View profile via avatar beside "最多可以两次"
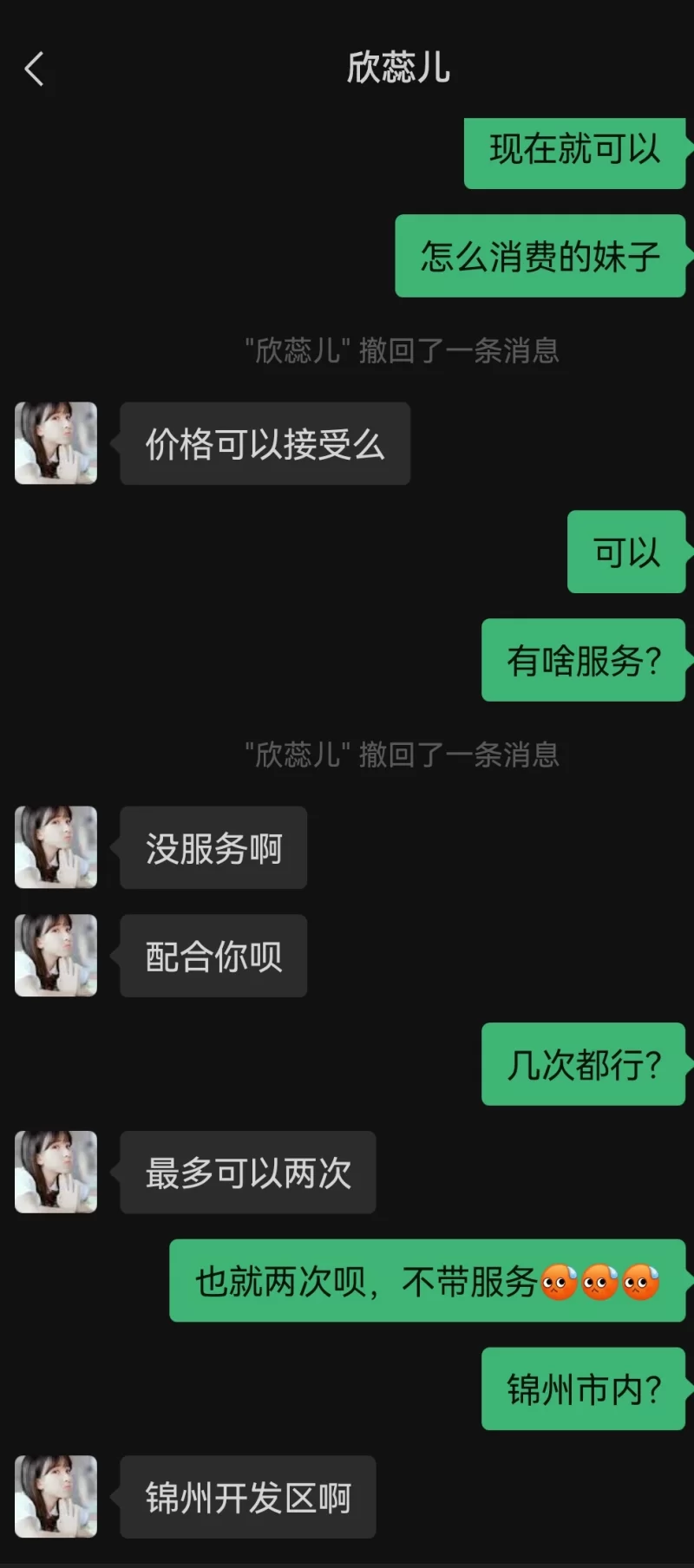 (56, 1172)
